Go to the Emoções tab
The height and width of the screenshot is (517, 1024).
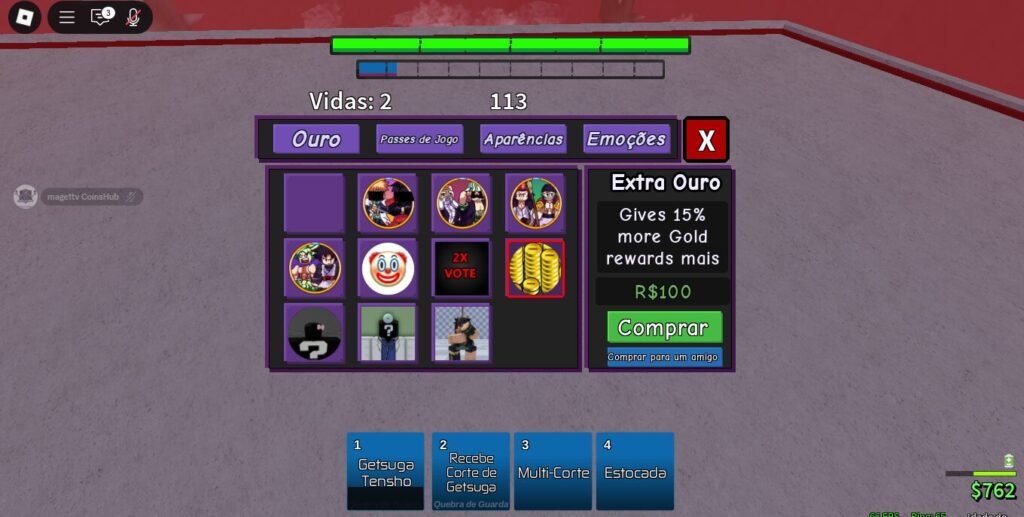coord(626,139)
